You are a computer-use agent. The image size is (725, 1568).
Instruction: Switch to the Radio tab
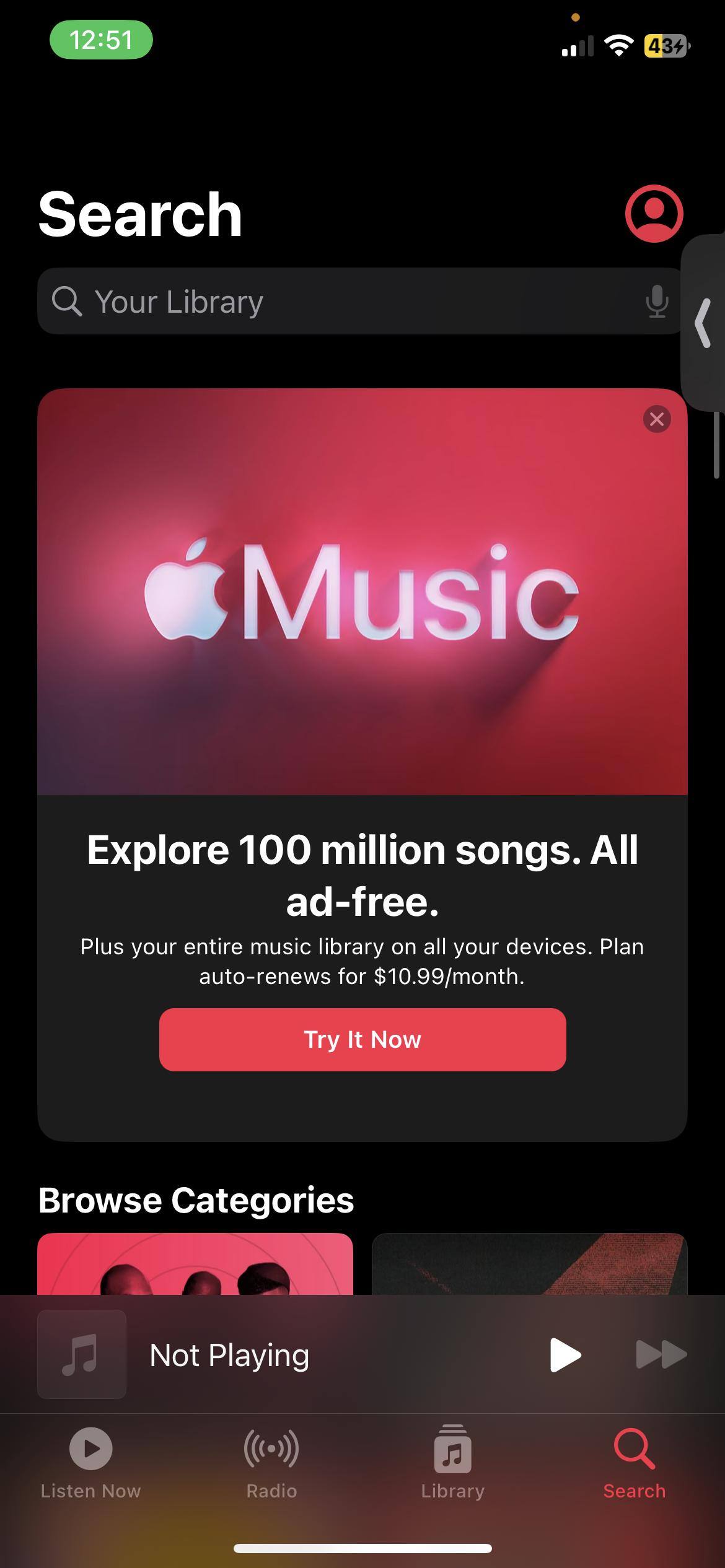(x=271, y=1463)
